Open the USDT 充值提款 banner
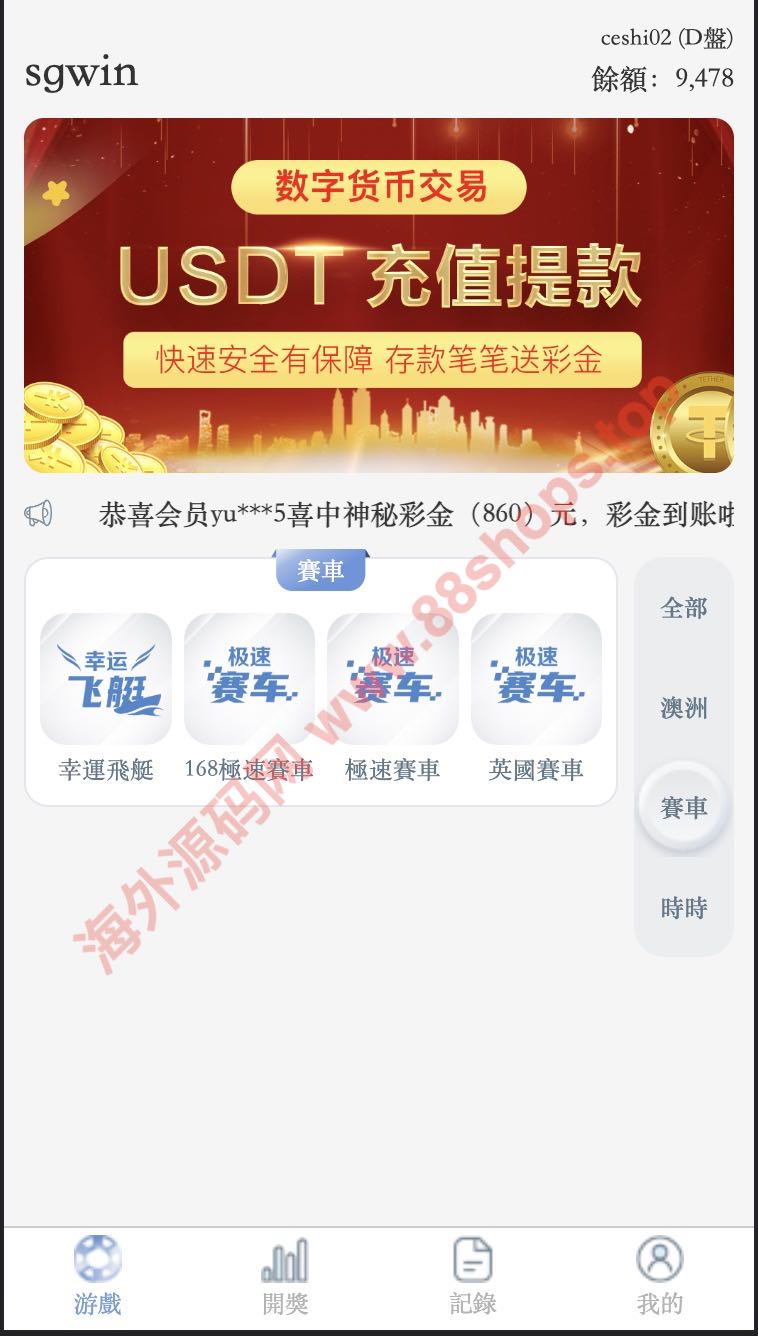This screenshot has width=758, height=1336. pos(378,295)
